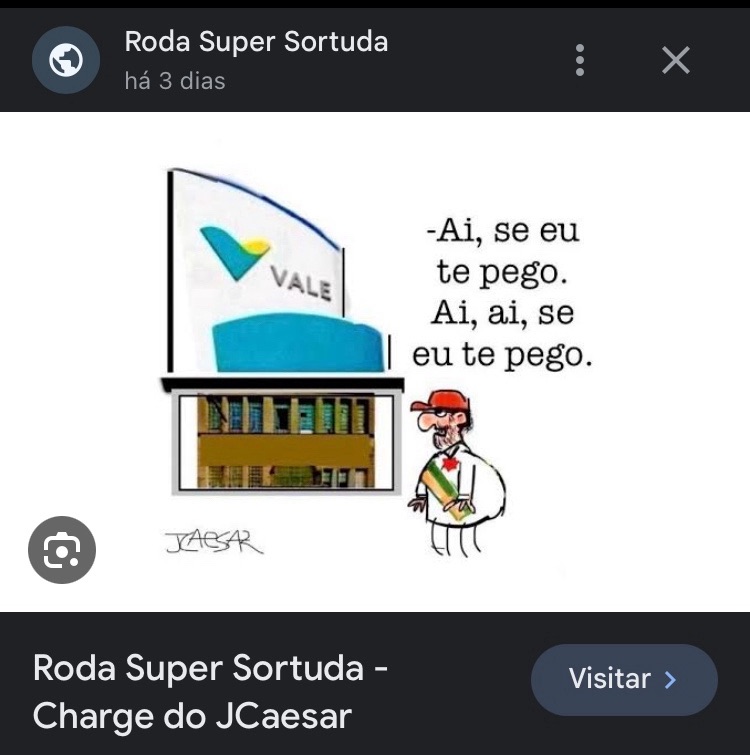
Task: Open the three-dot overflow menu
Action: point(580,61)
